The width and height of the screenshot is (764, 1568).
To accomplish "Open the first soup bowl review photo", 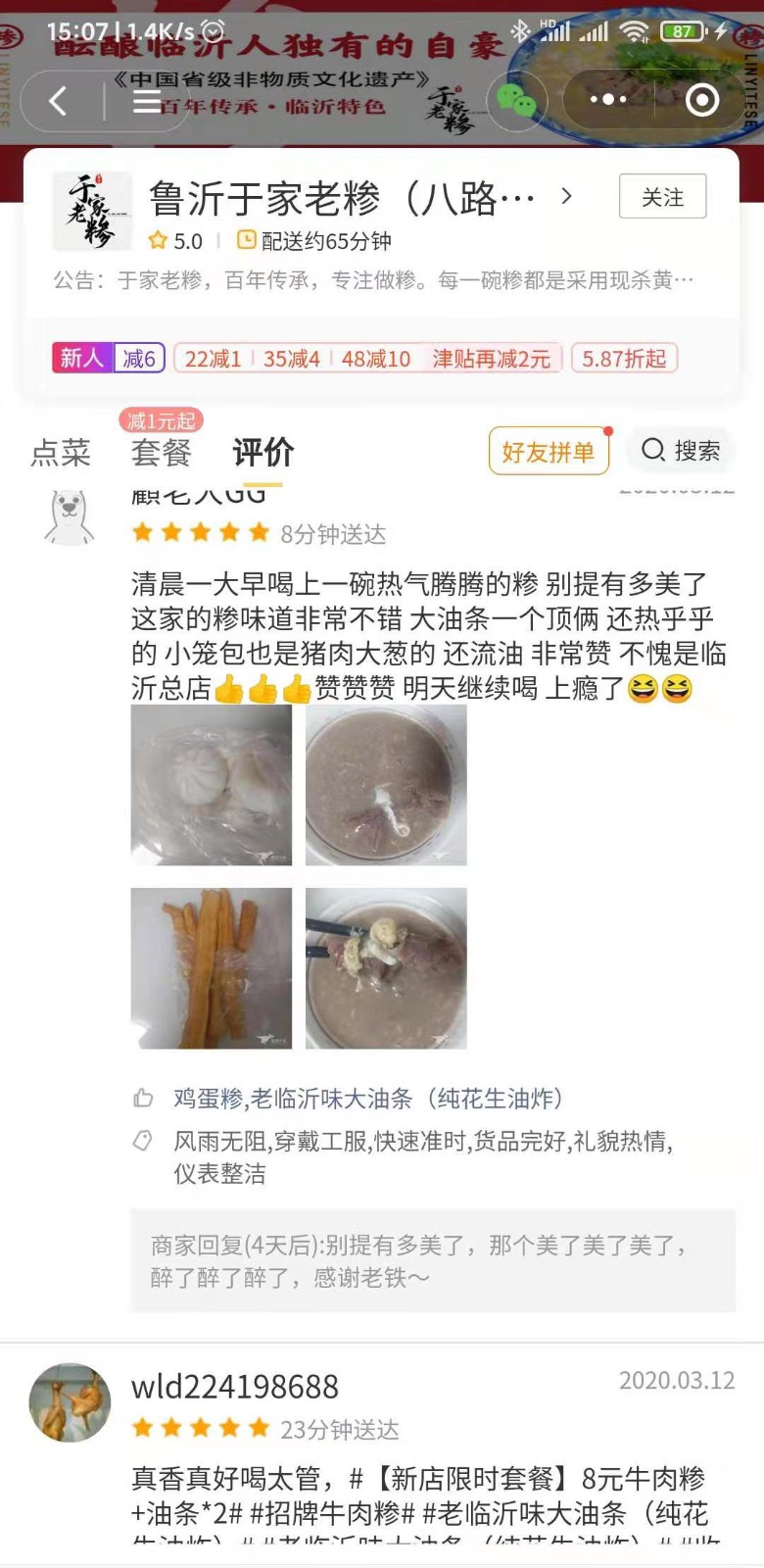I will tap(386, 785).
